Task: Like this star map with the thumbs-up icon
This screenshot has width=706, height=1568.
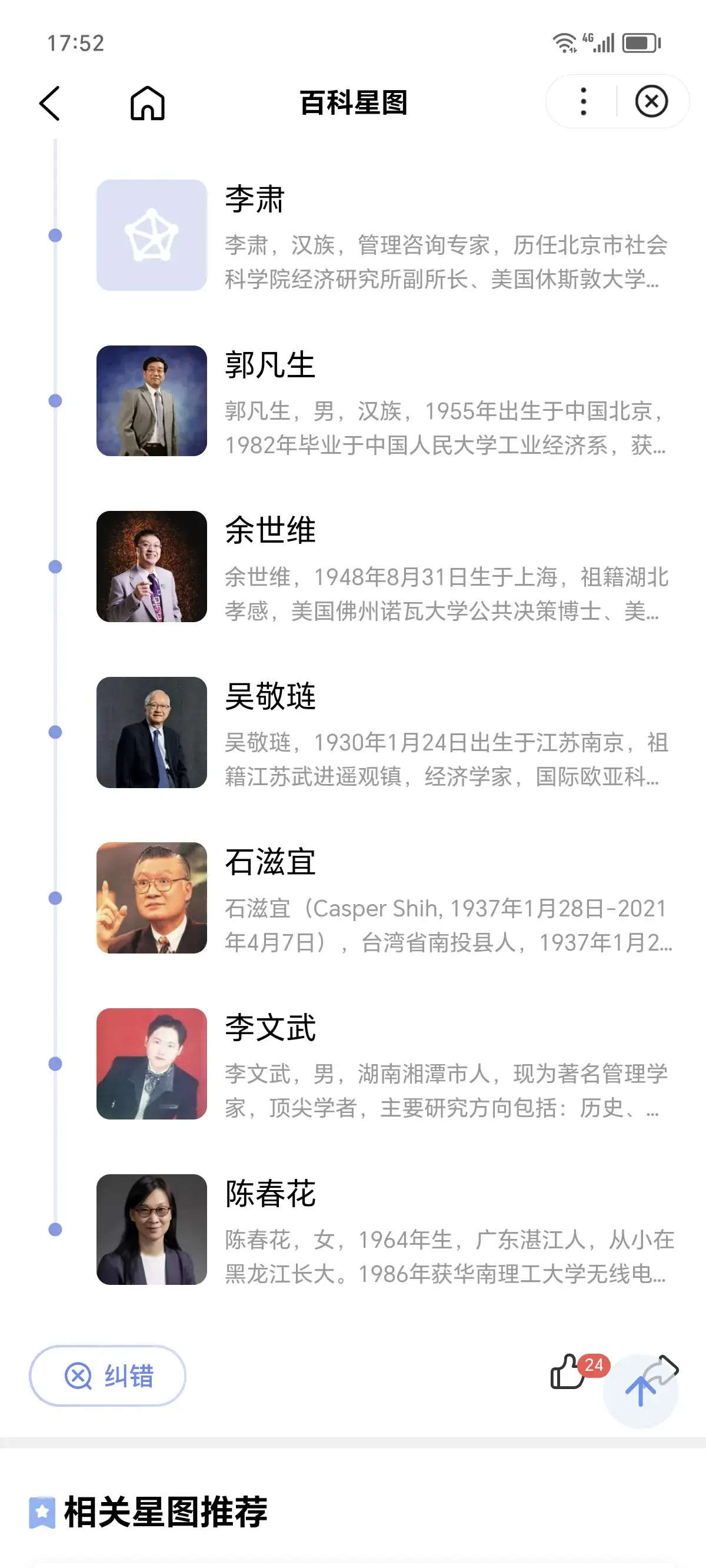Action: click(567, 1372)
